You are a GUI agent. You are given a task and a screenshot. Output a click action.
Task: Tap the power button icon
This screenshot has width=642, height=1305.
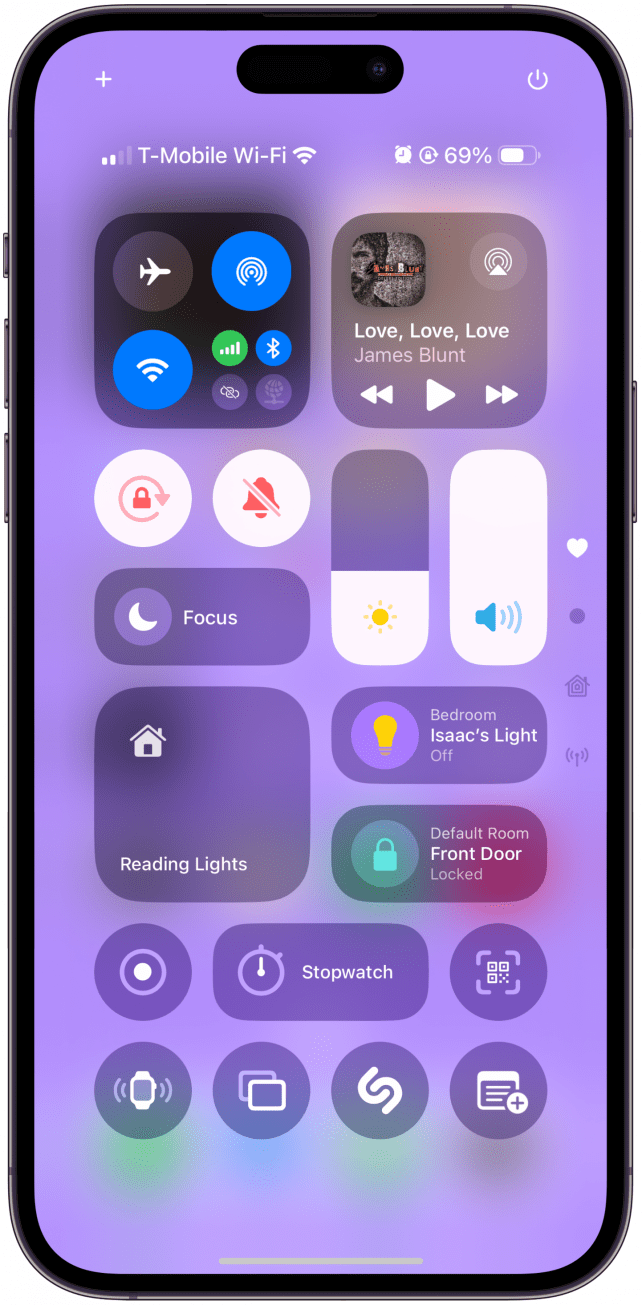[538, 80]
